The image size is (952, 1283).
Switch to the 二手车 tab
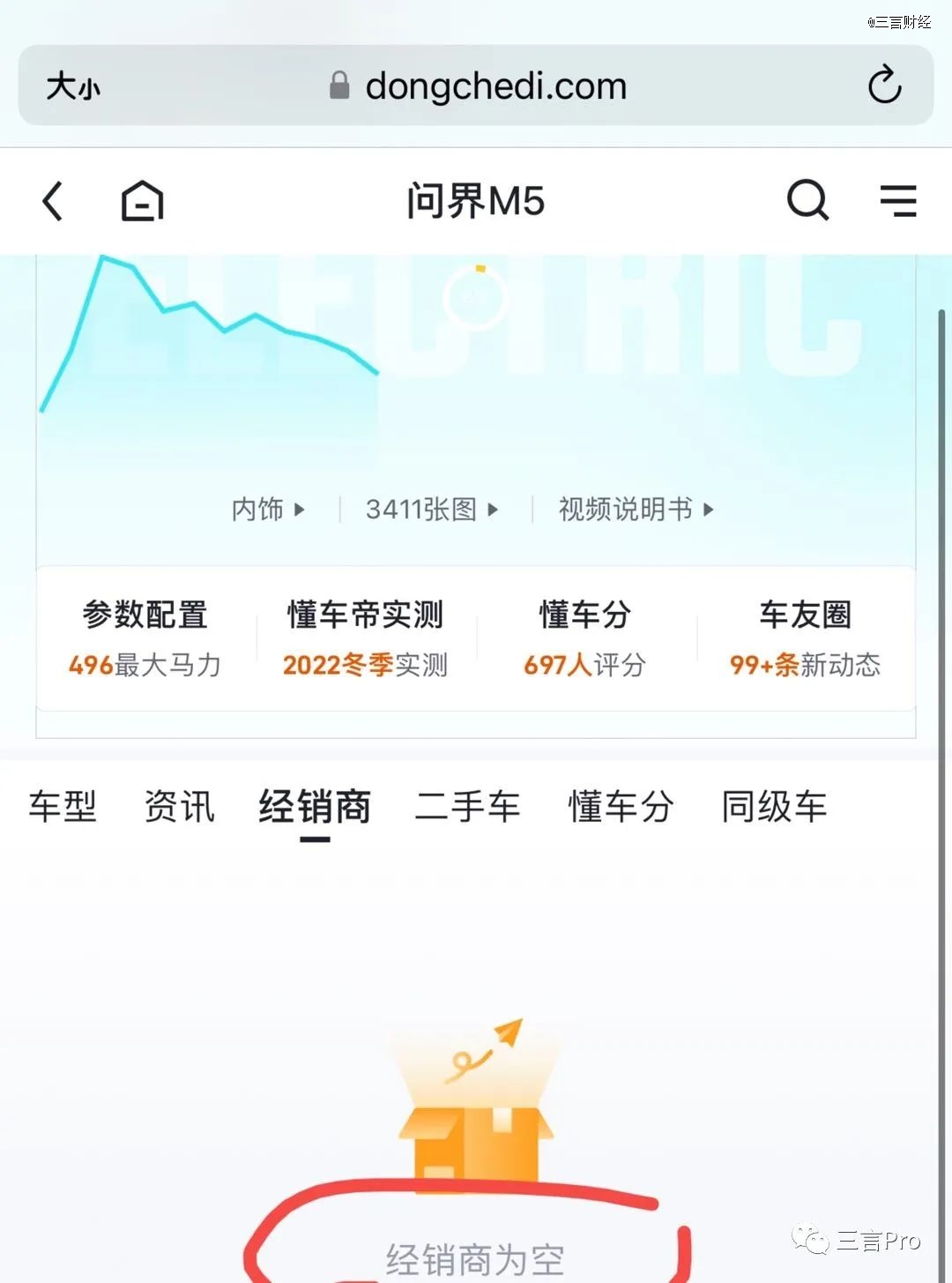467,806
